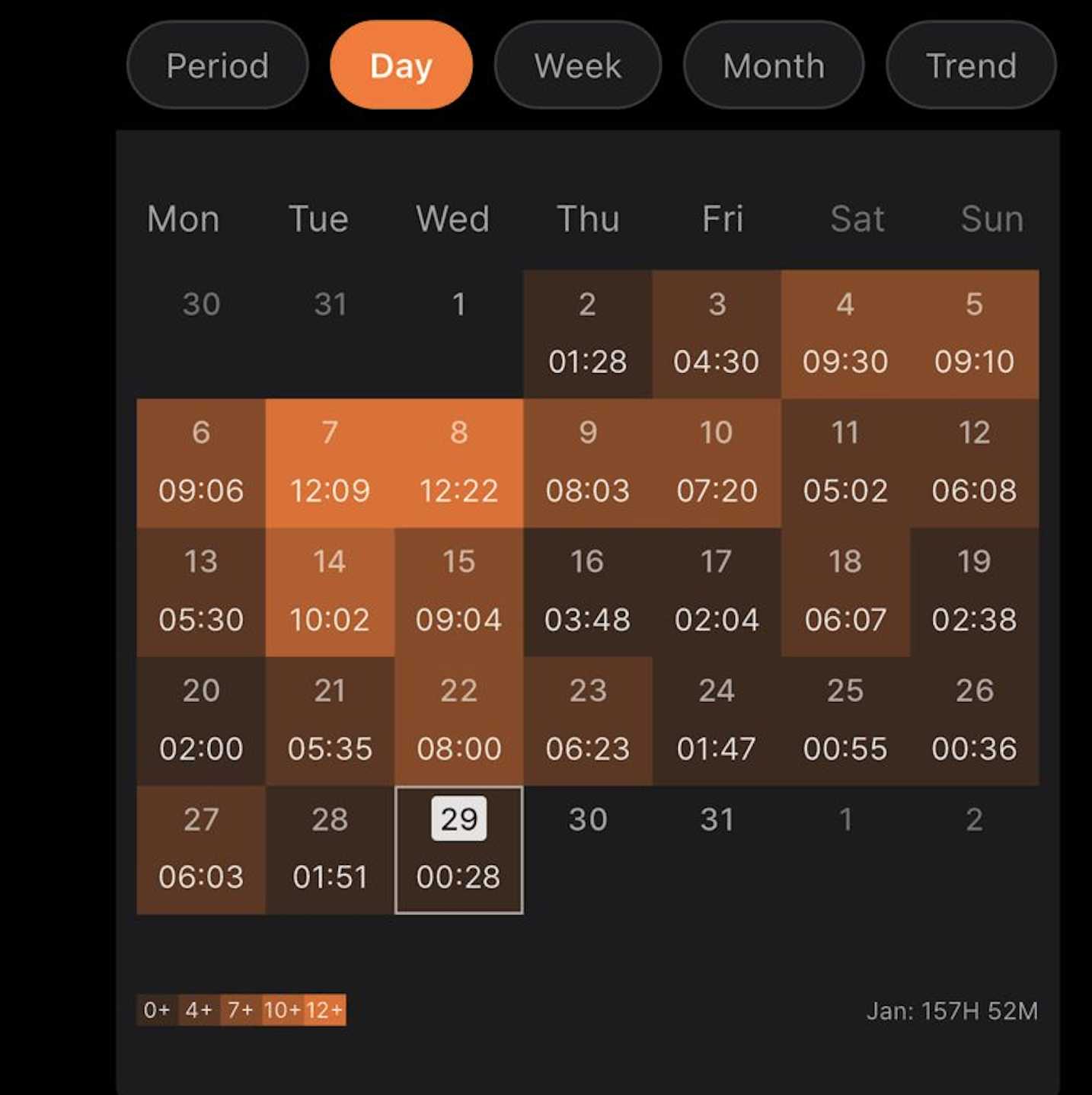Image resolution: width=1092 pixels, height=1095 pixels.
Task: Switch to the Week view
Action: coord(577,65)
